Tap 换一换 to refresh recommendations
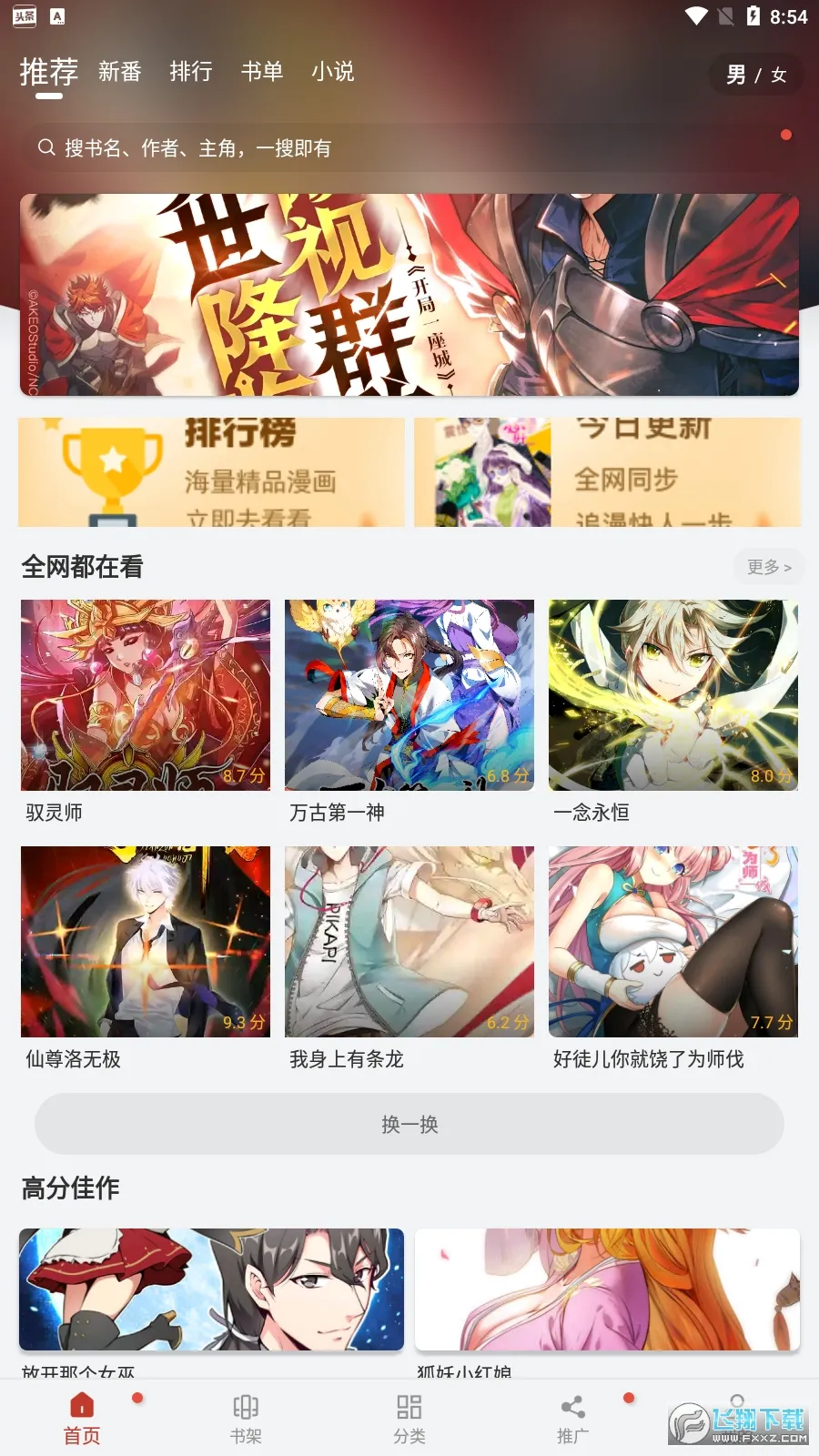The image size is (819, 1456). pos(409,1125)
